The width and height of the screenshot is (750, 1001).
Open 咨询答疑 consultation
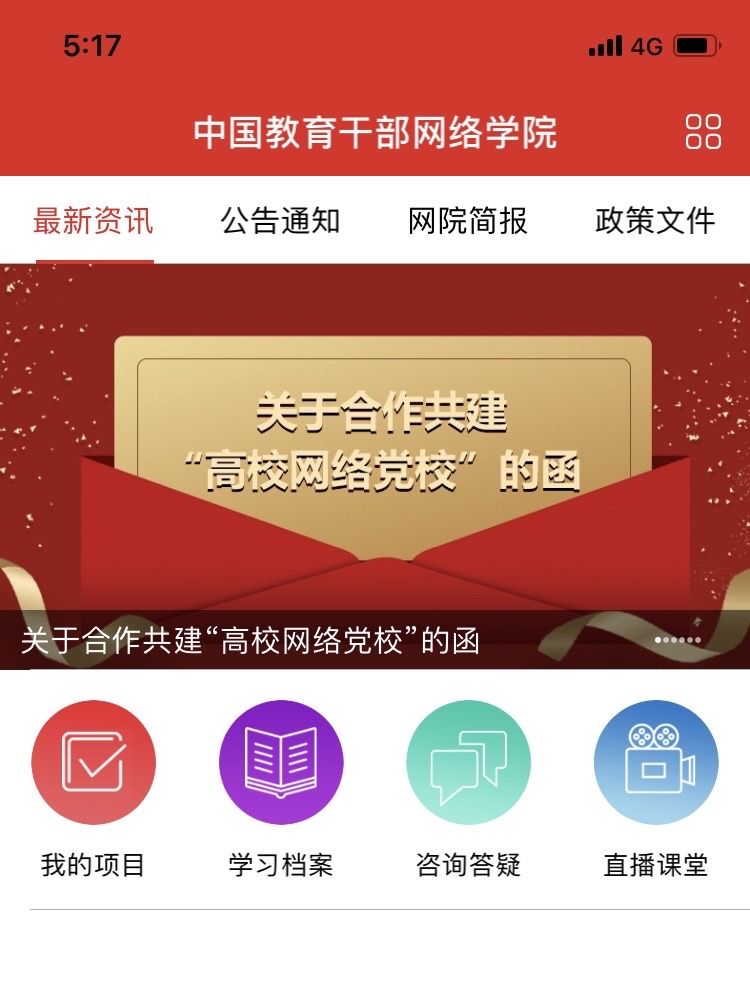[468, 762]
